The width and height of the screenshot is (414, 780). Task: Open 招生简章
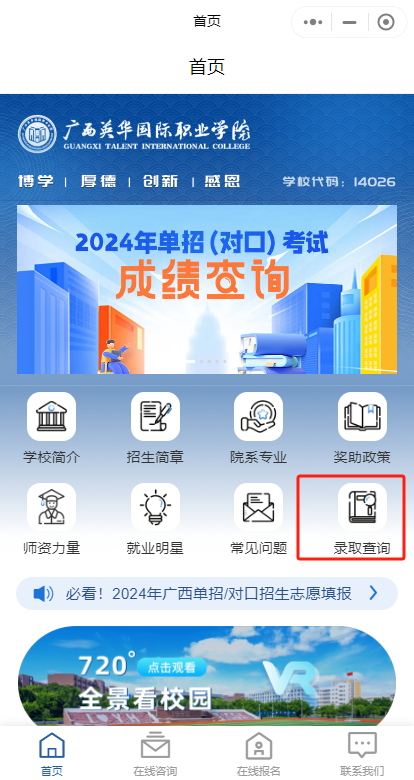(155, 428)
